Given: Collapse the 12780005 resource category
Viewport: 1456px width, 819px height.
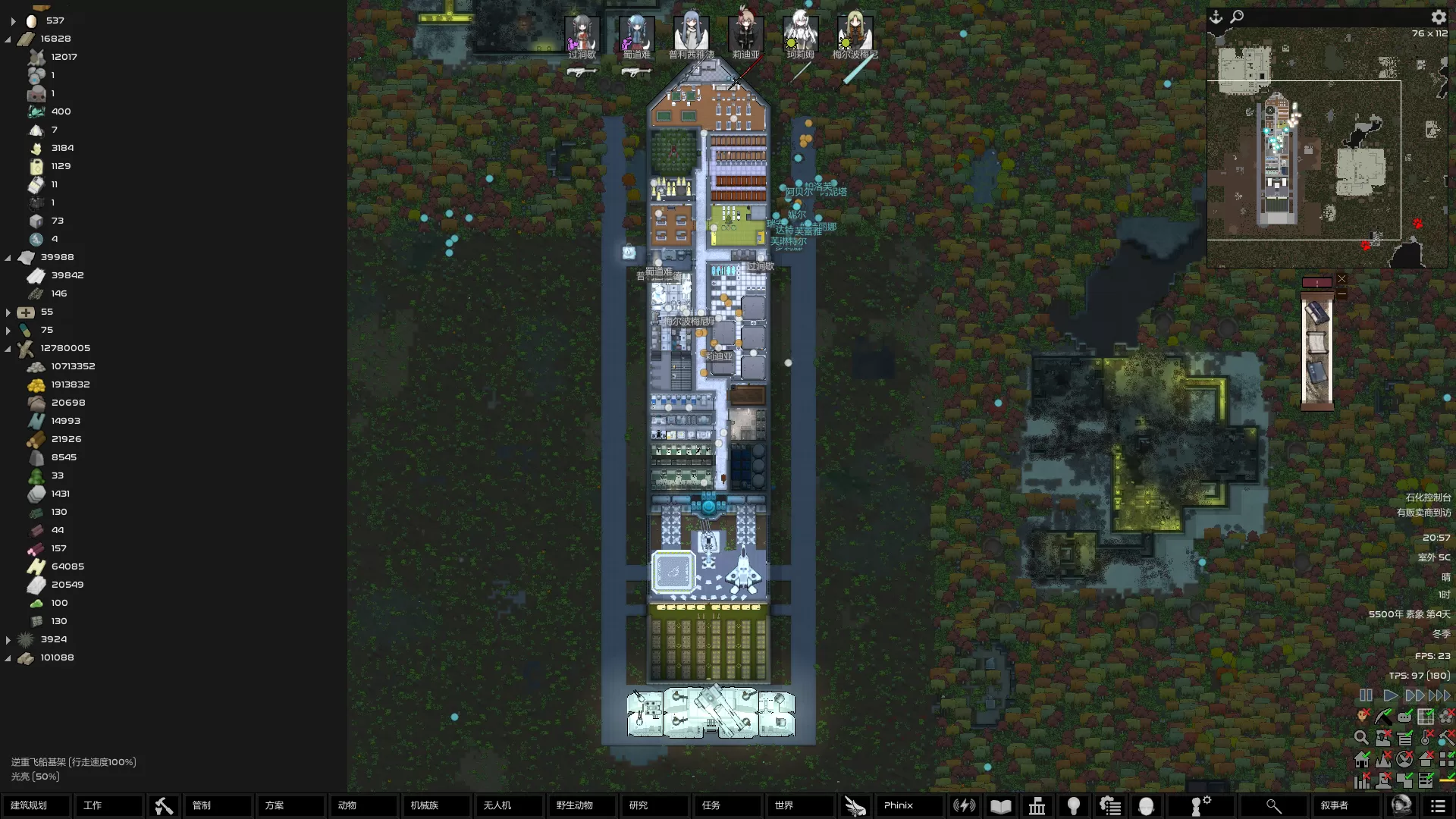Looking at the screenshot, I should [8, 349].
